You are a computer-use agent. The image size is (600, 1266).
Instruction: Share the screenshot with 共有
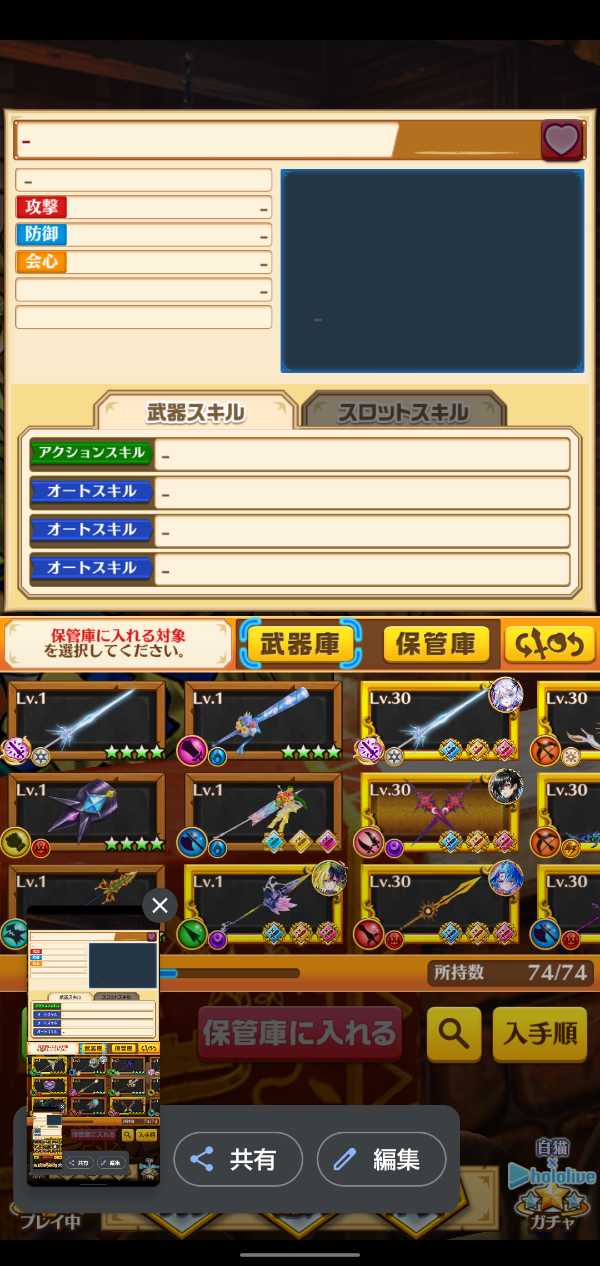coord(238,1159)
